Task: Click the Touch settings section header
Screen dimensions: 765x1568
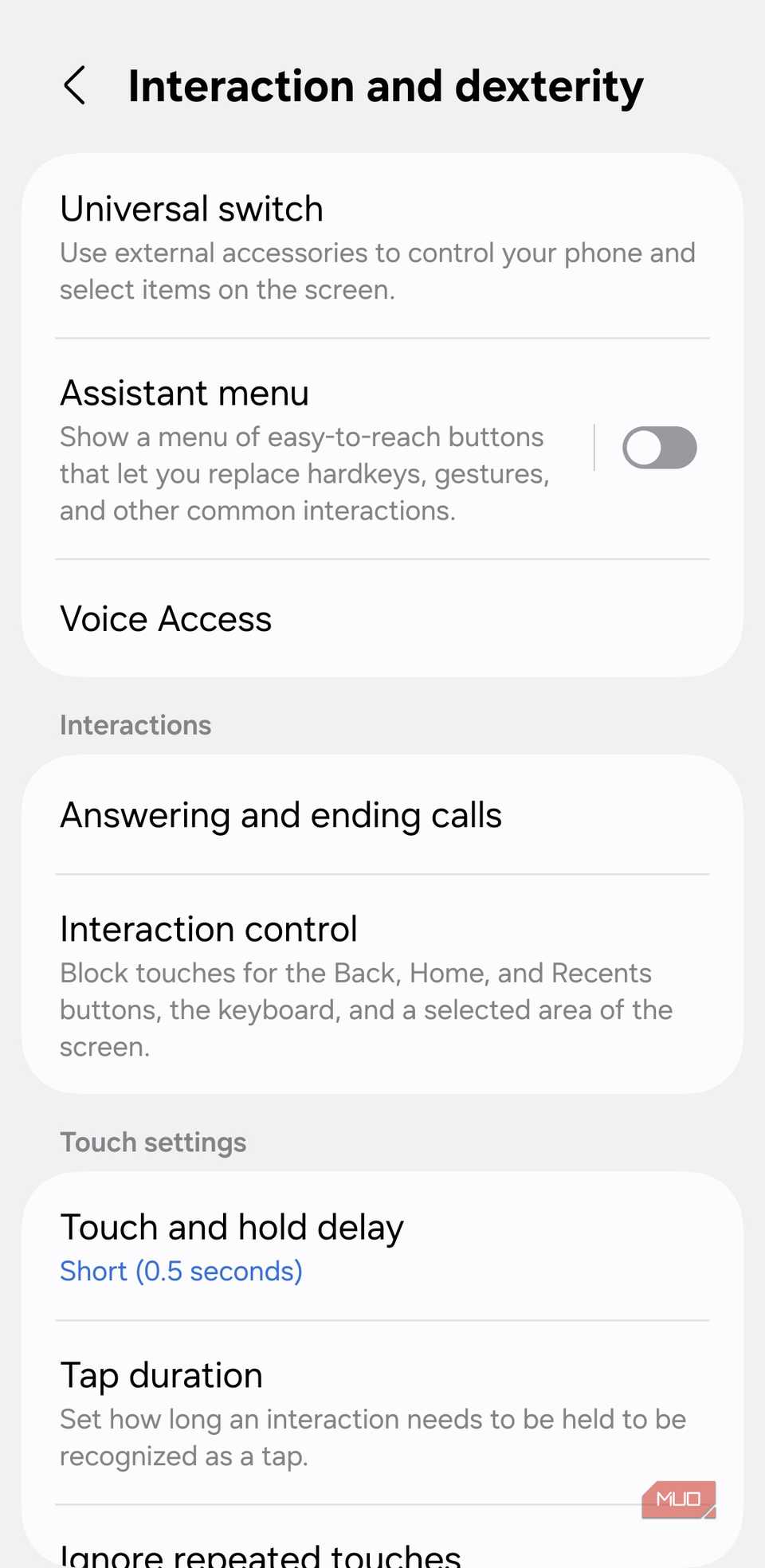Action: tap(152, 1142)
